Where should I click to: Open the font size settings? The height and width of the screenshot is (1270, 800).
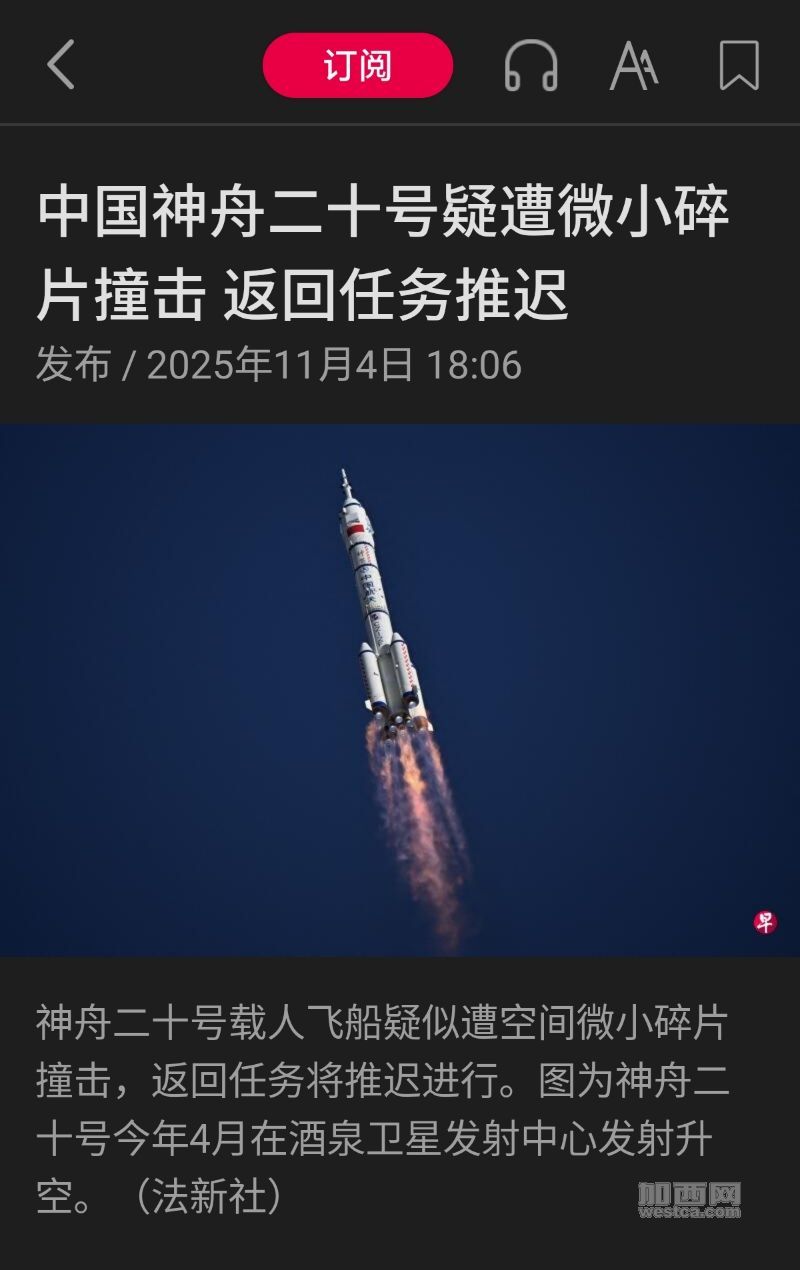pos(634,66)
